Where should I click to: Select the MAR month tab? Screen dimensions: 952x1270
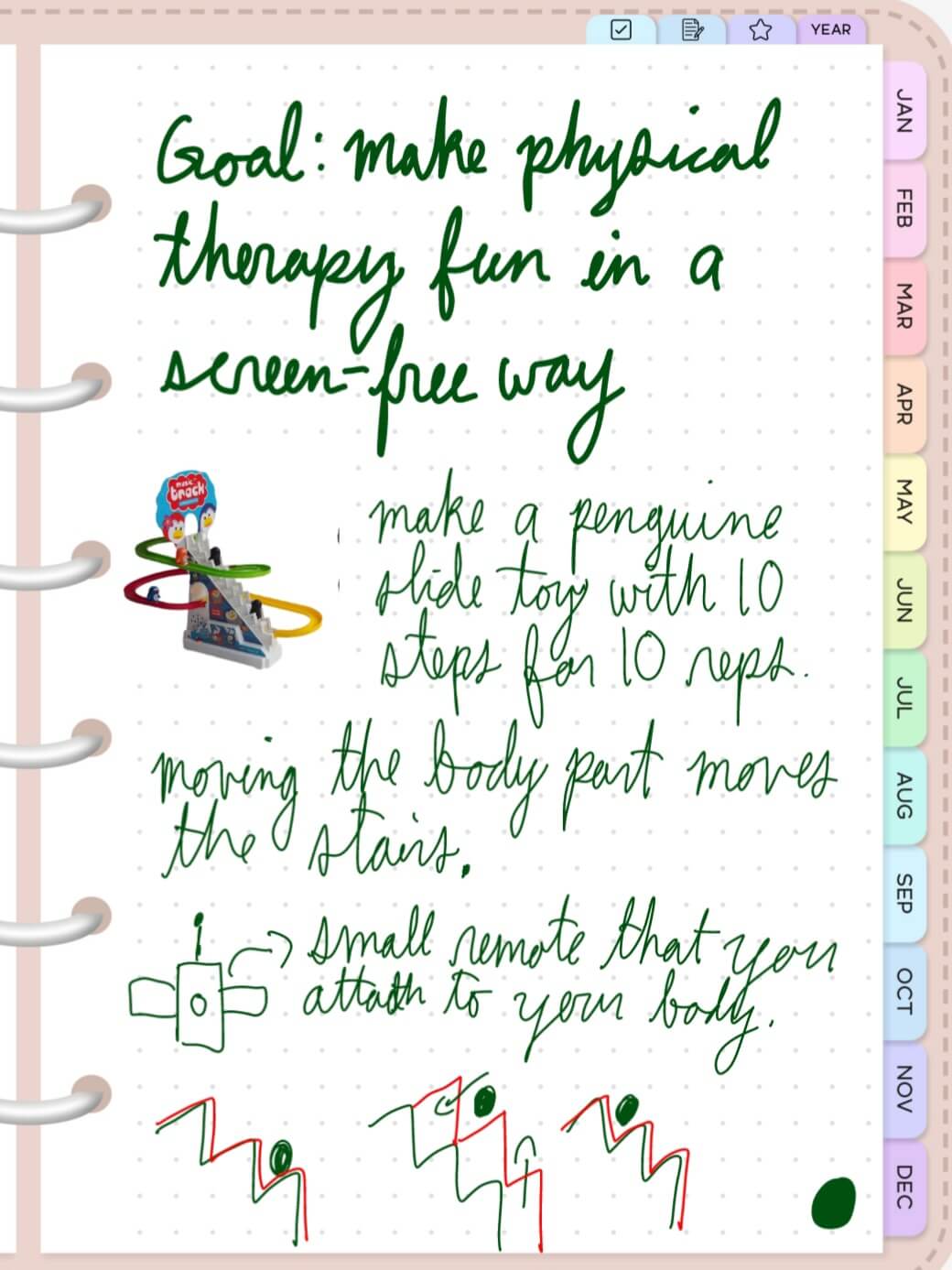click(904, 306)
